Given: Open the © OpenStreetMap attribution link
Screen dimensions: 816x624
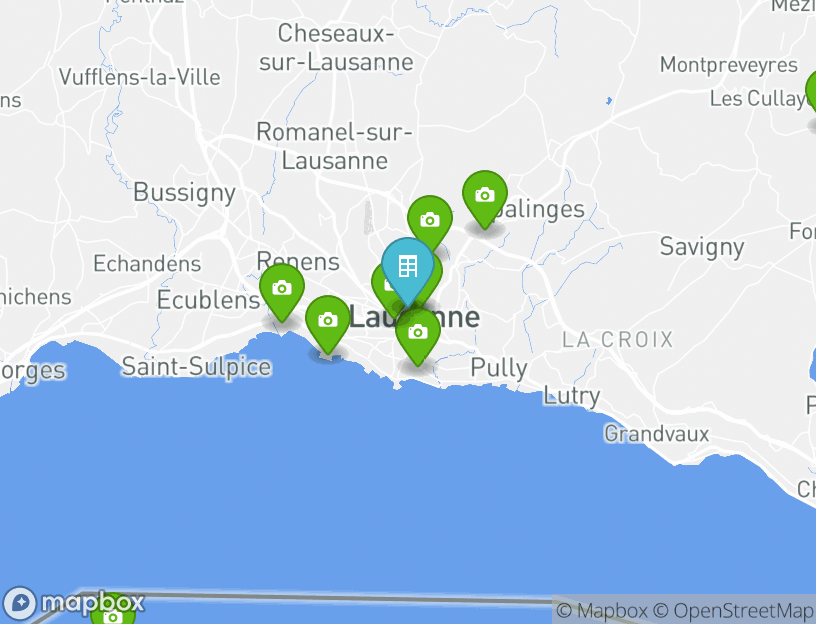Looking at the screenshot, I should 733,611.
